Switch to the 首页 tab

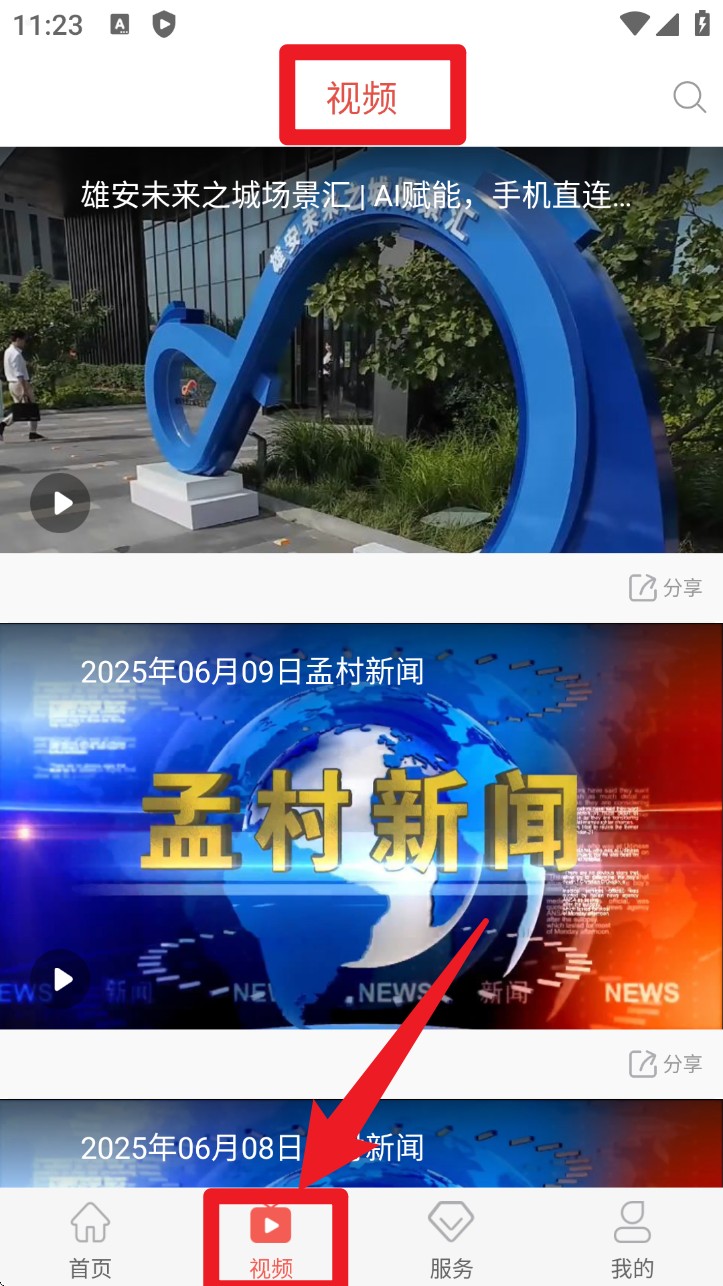90,1240
